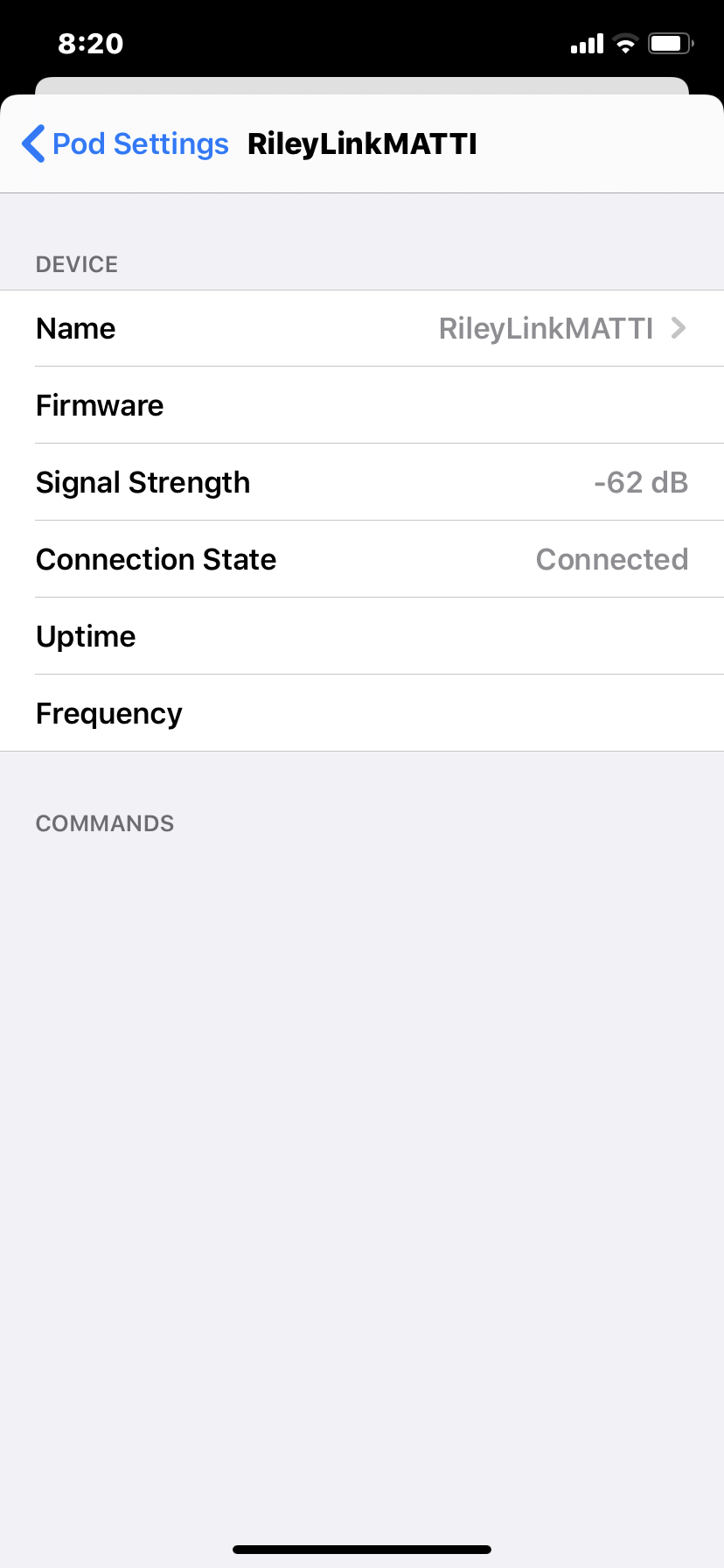Toggle the Connected state on the device
This screenshot has width=724, height=1568.
point(612,559)
